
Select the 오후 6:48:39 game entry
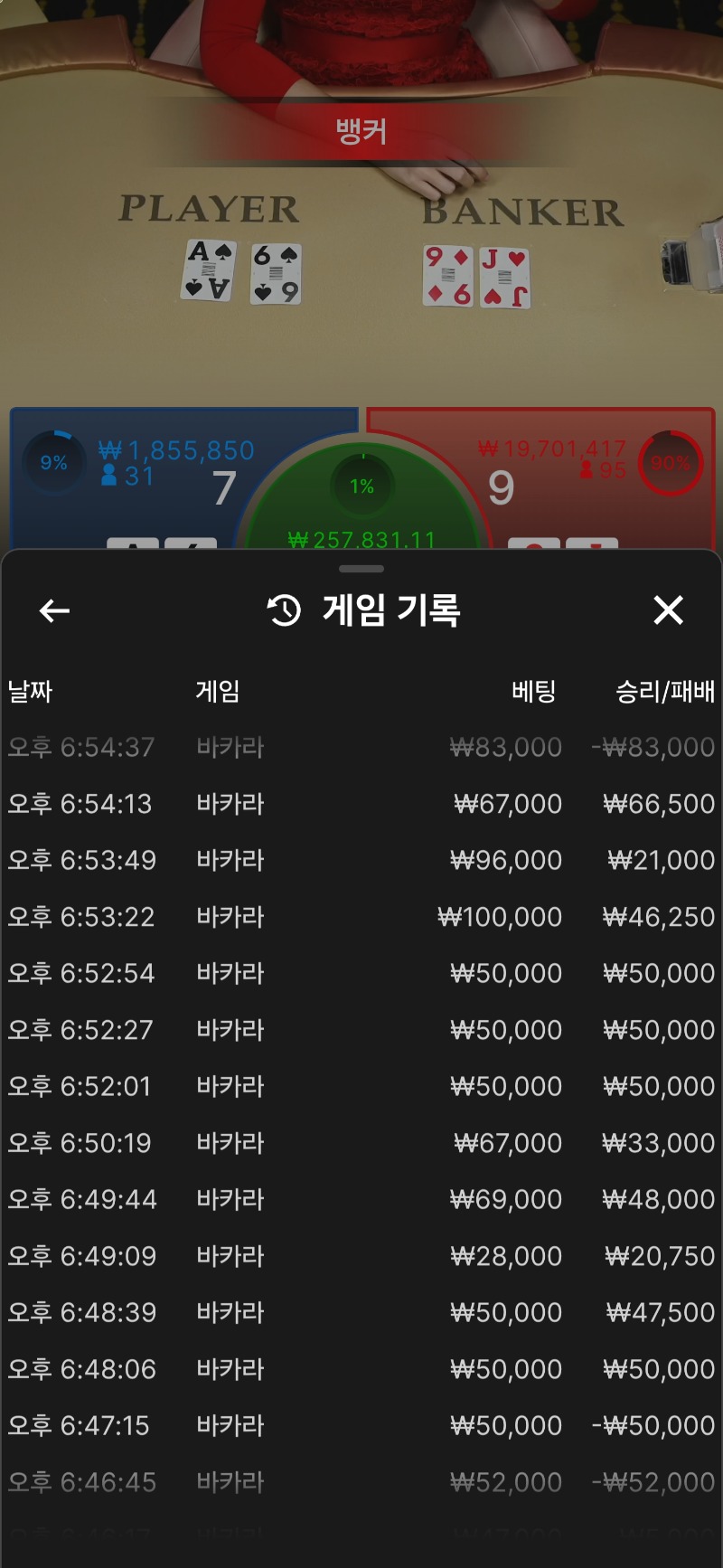(x=361, y=1312)
